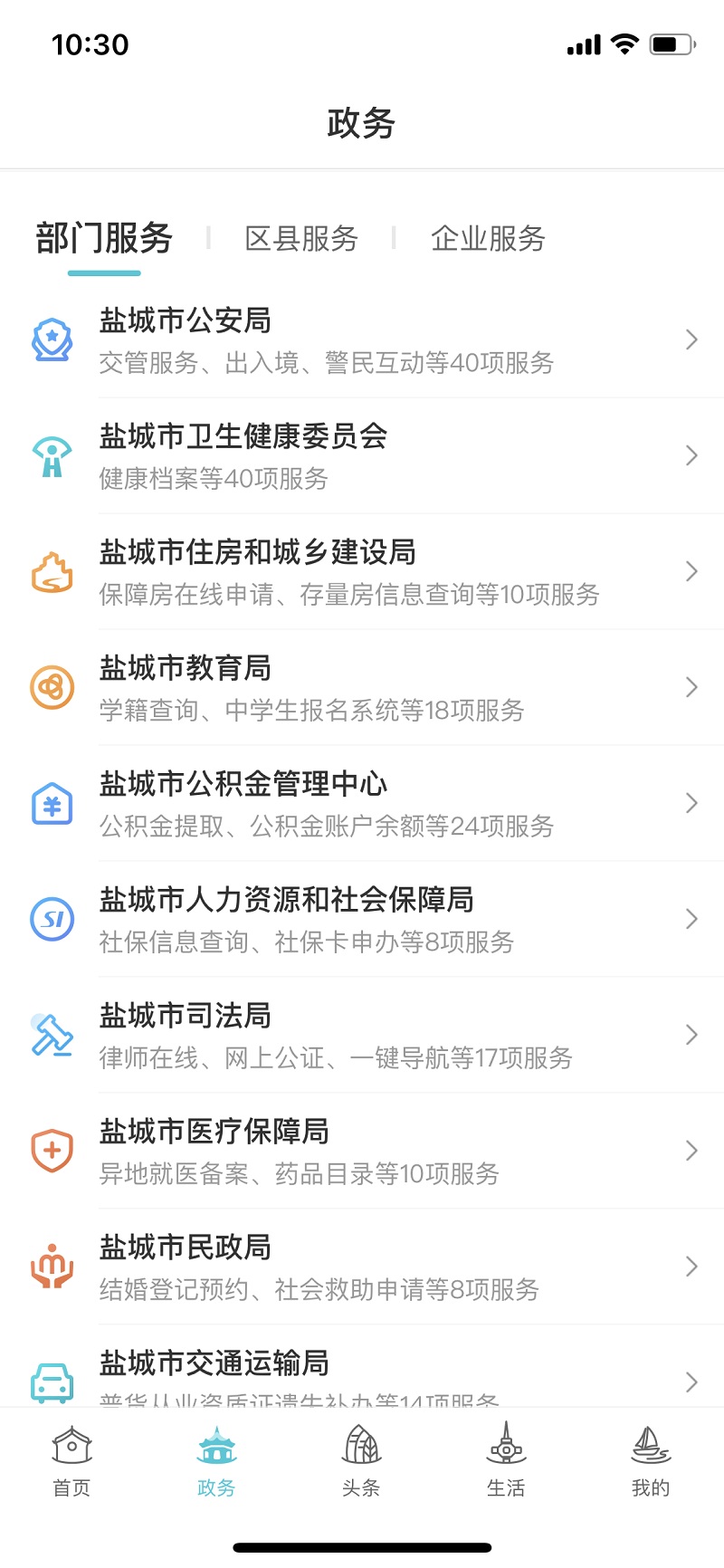View 盐城市医疗保障局 services
The height and width of the screenshot is (1568, 724).
pyautogui.click(x=362, y=1152)
